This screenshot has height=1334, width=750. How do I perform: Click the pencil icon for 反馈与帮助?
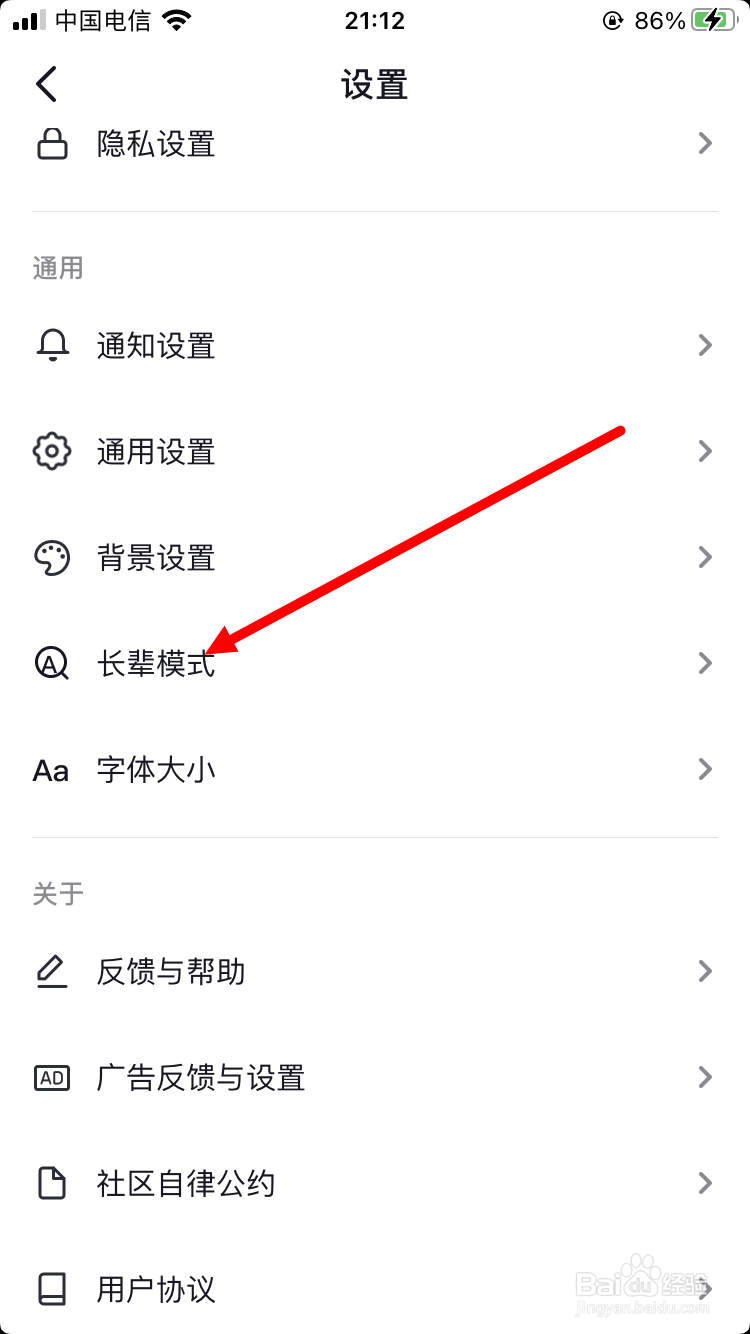click(52, 971)
